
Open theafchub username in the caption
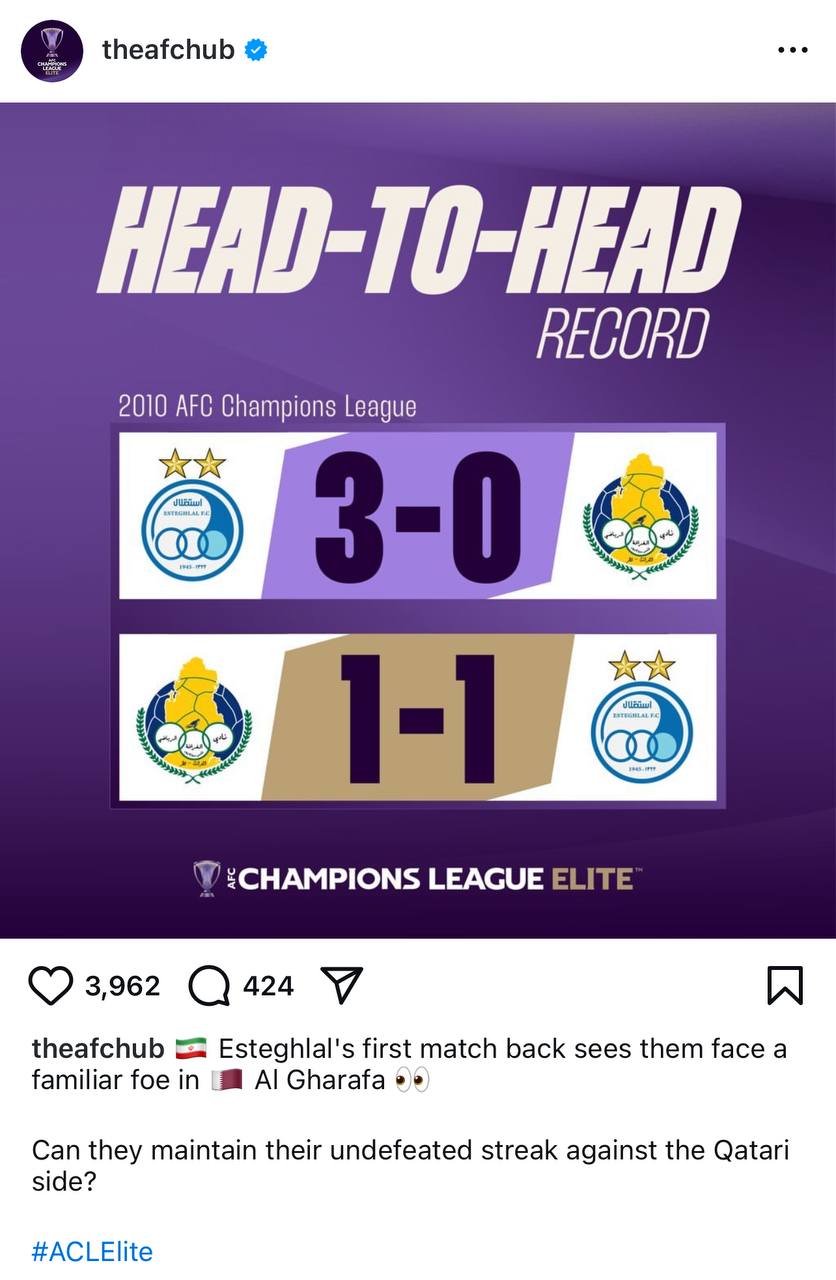coord(98,1049)
